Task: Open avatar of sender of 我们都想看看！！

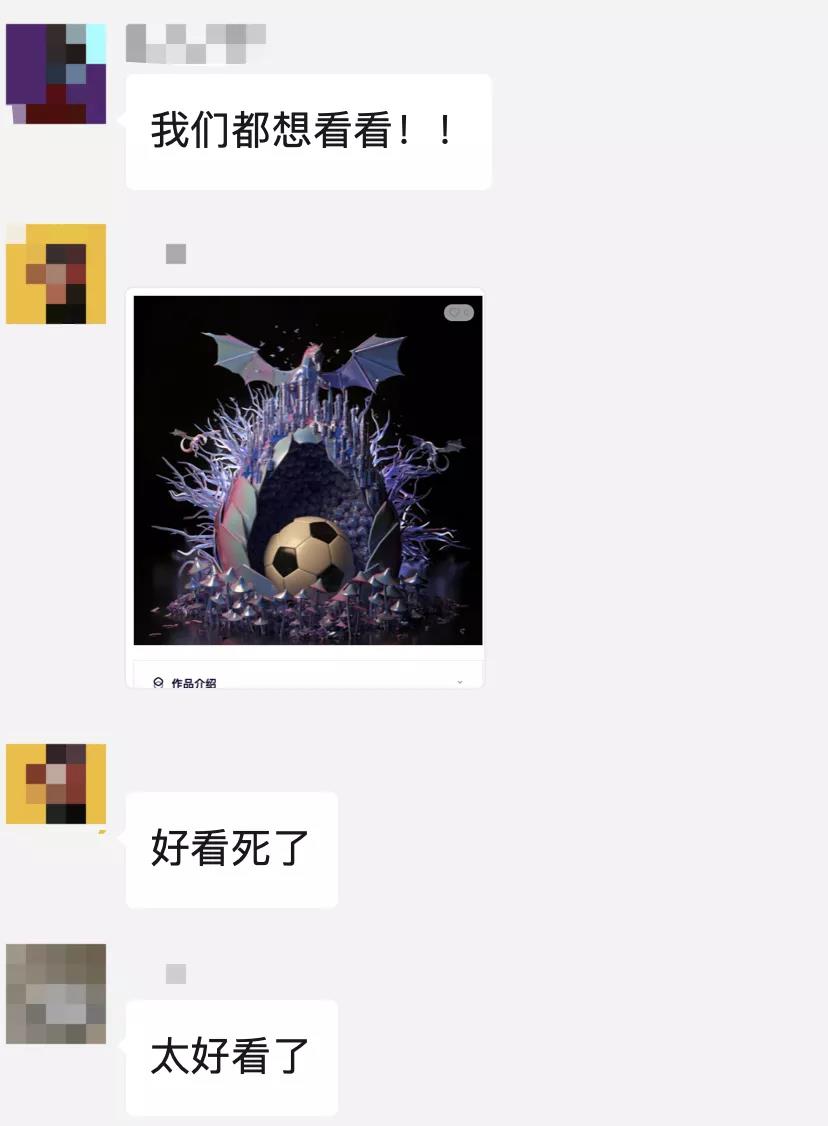Action: [x=56, y=74]
